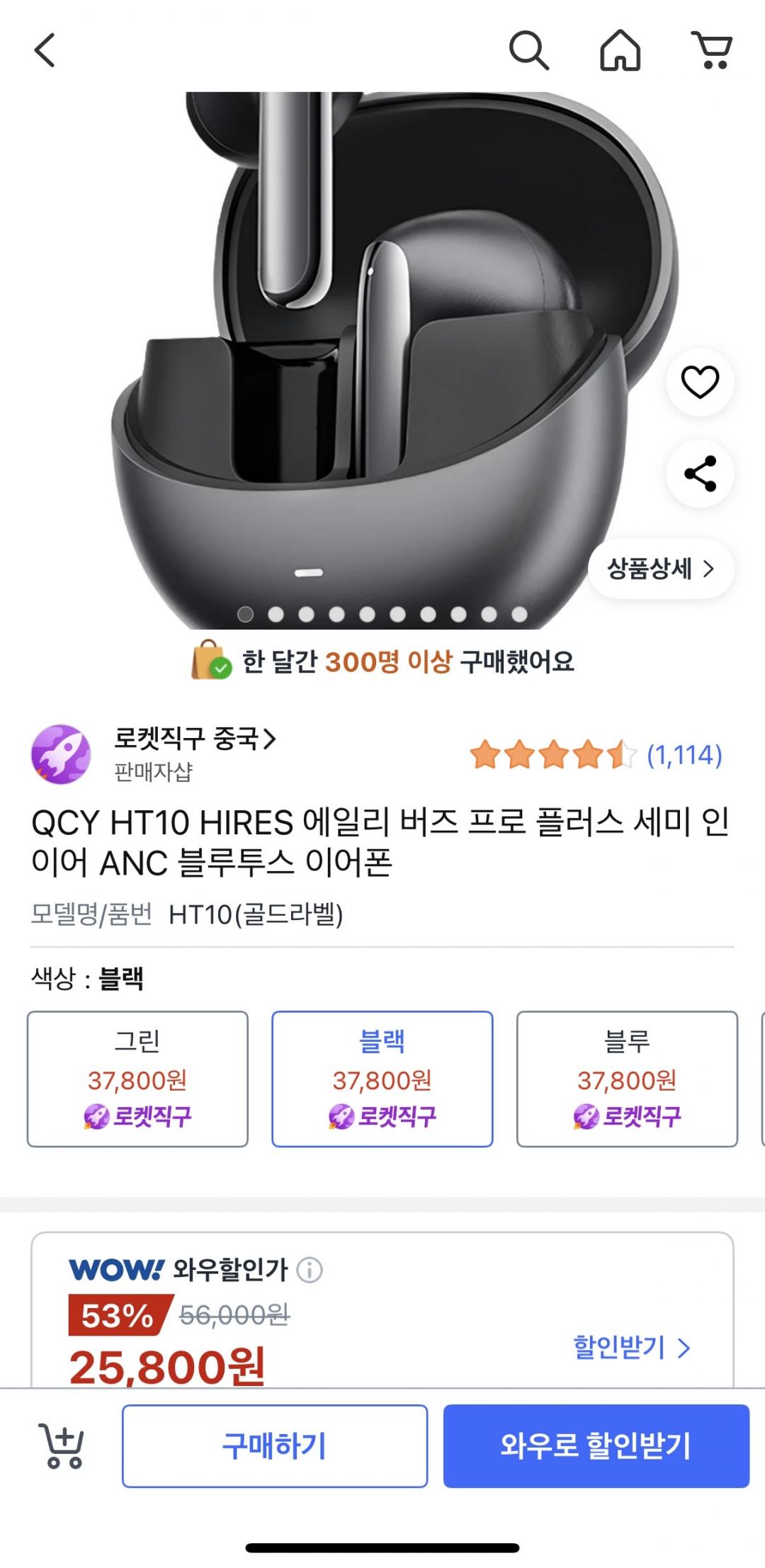
Task: Show info about 와우할인가
Action: pos(310,1270)
